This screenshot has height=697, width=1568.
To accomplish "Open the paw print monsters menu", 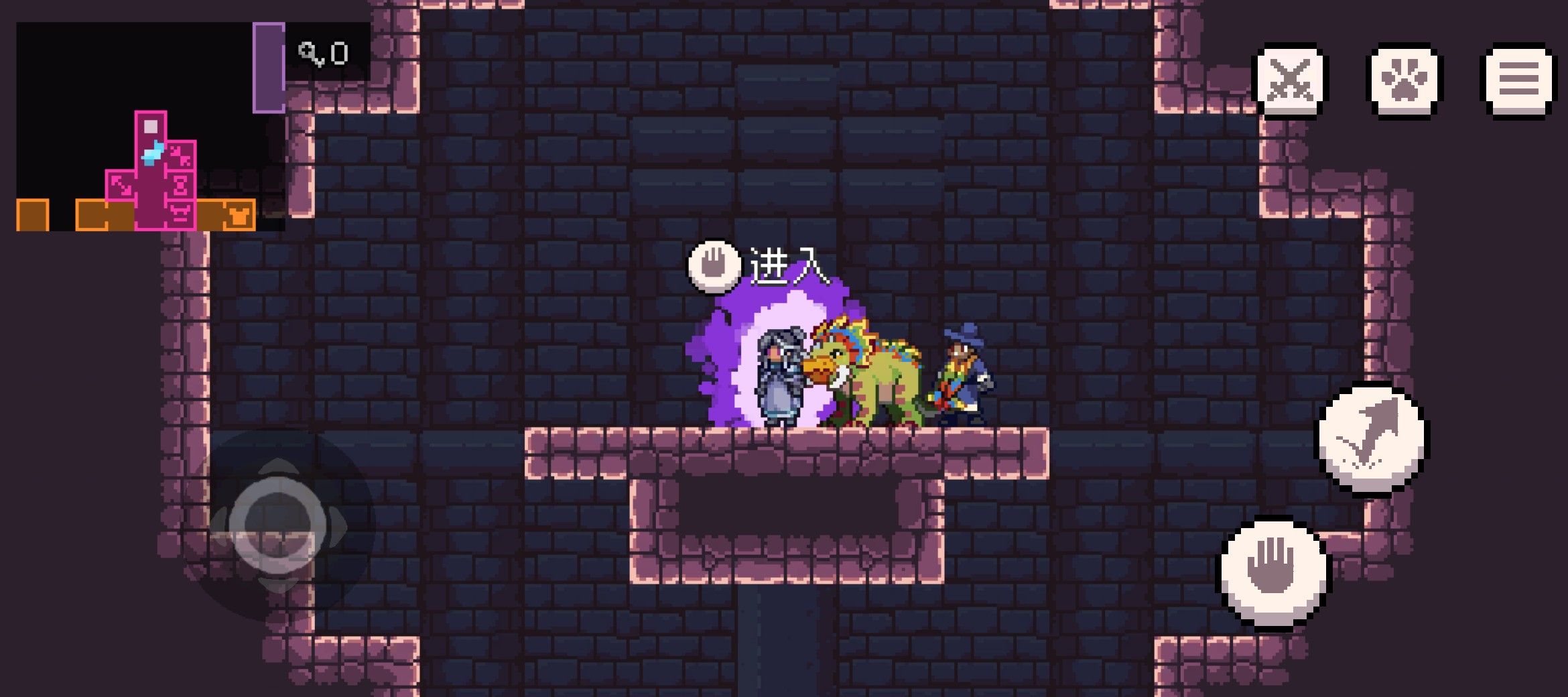I will point(1404,80).
